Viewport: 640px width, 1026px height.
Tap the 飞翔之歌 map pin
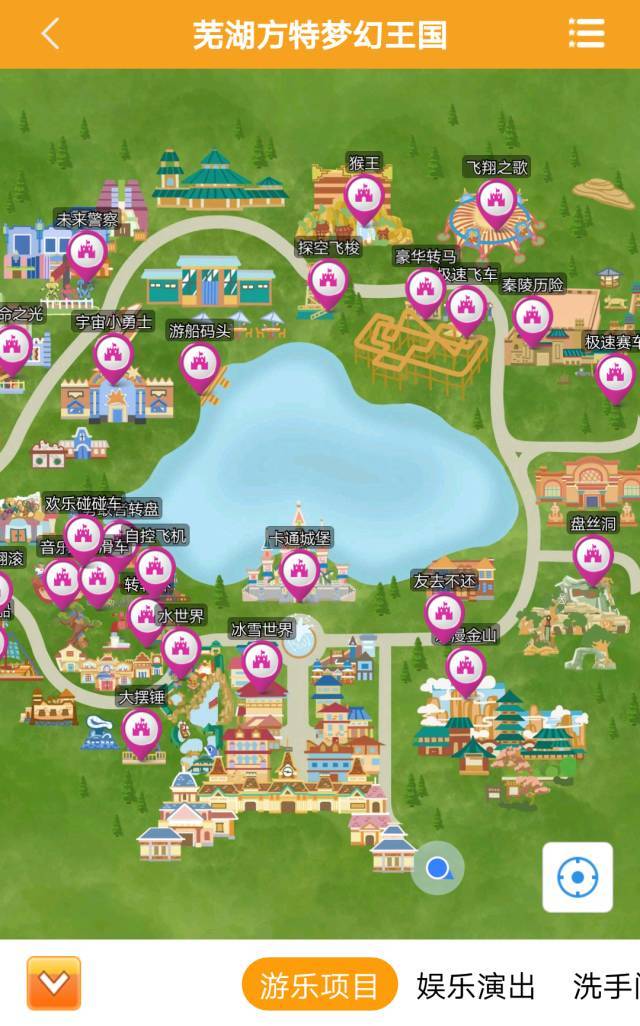tap(496, 202)
